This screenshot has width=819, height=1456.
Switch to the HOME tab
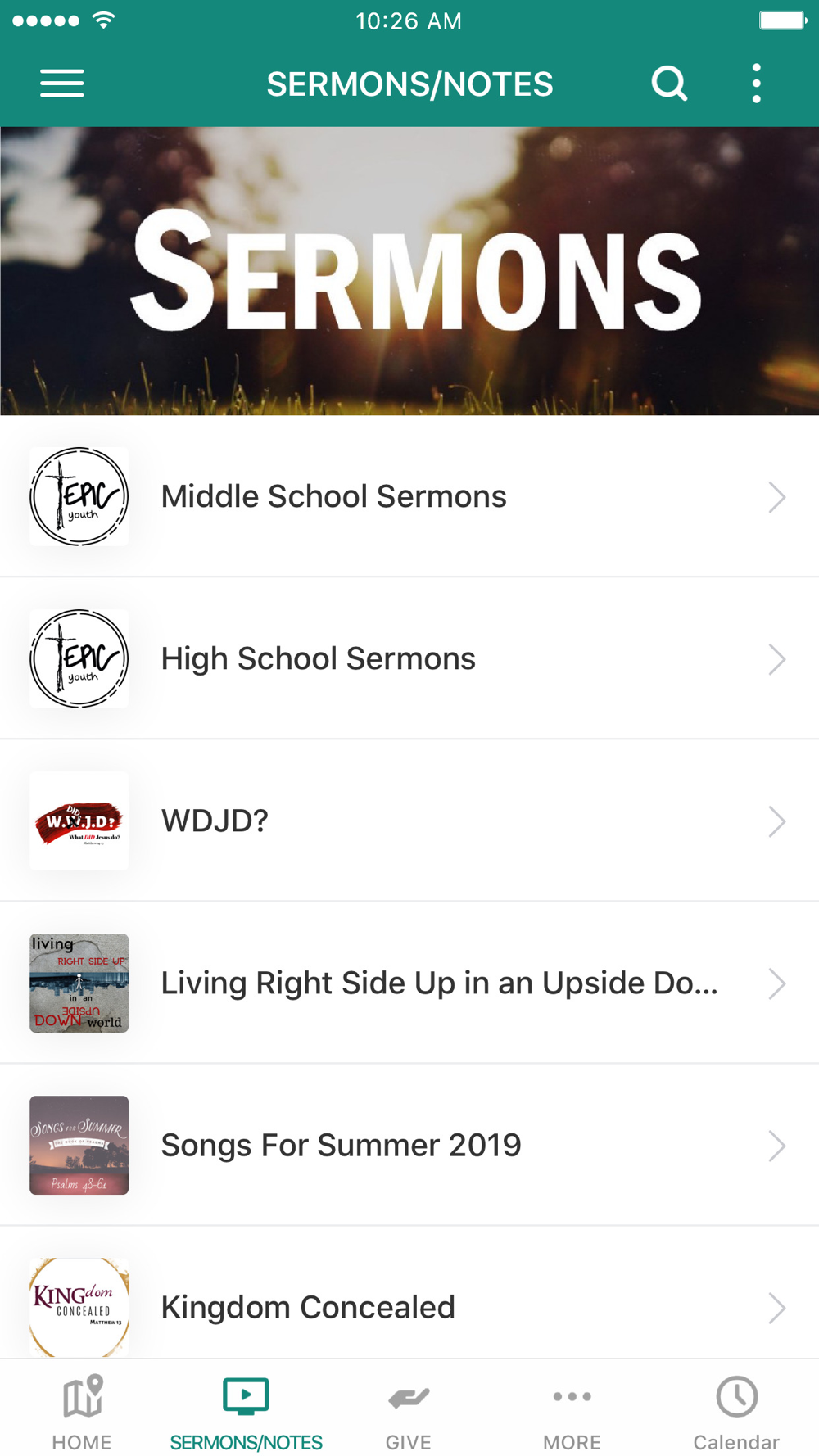pos(82,1412)
